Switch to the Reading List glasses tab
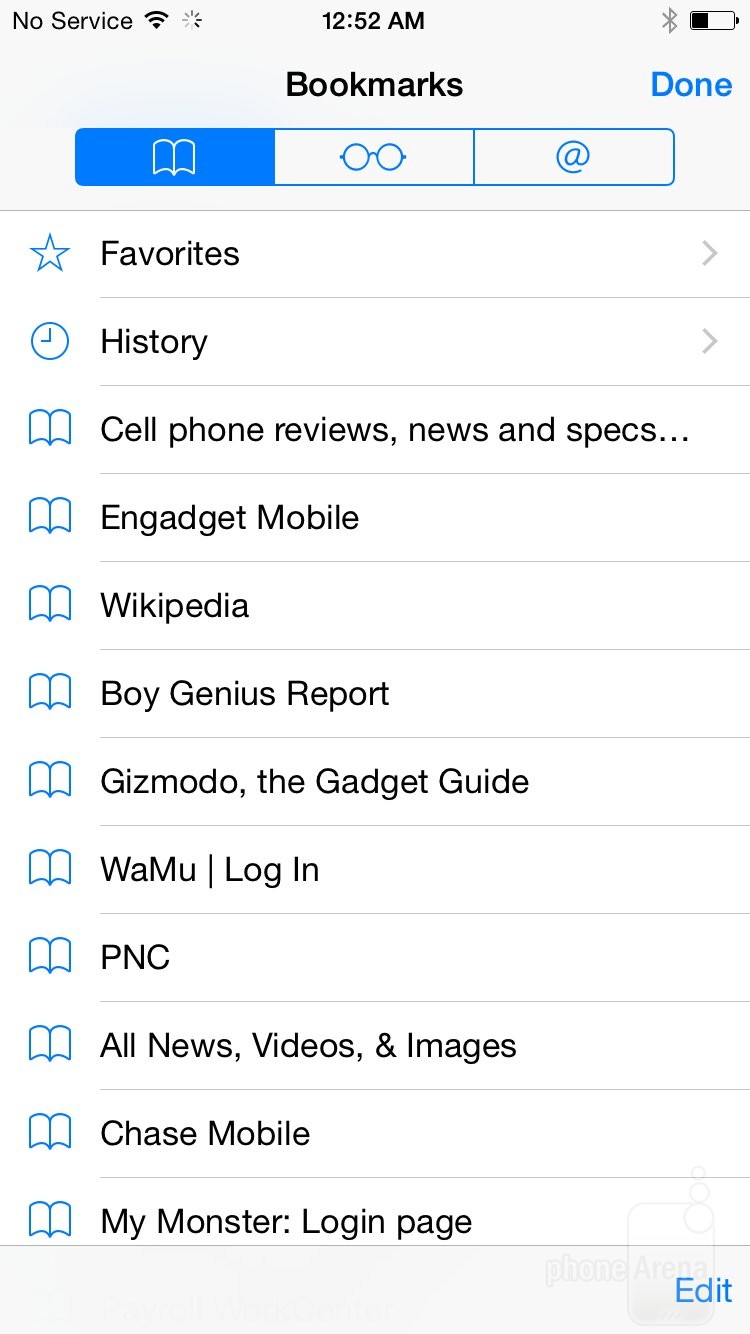This screenshot has width=750, height=1334. click(373, 157)
